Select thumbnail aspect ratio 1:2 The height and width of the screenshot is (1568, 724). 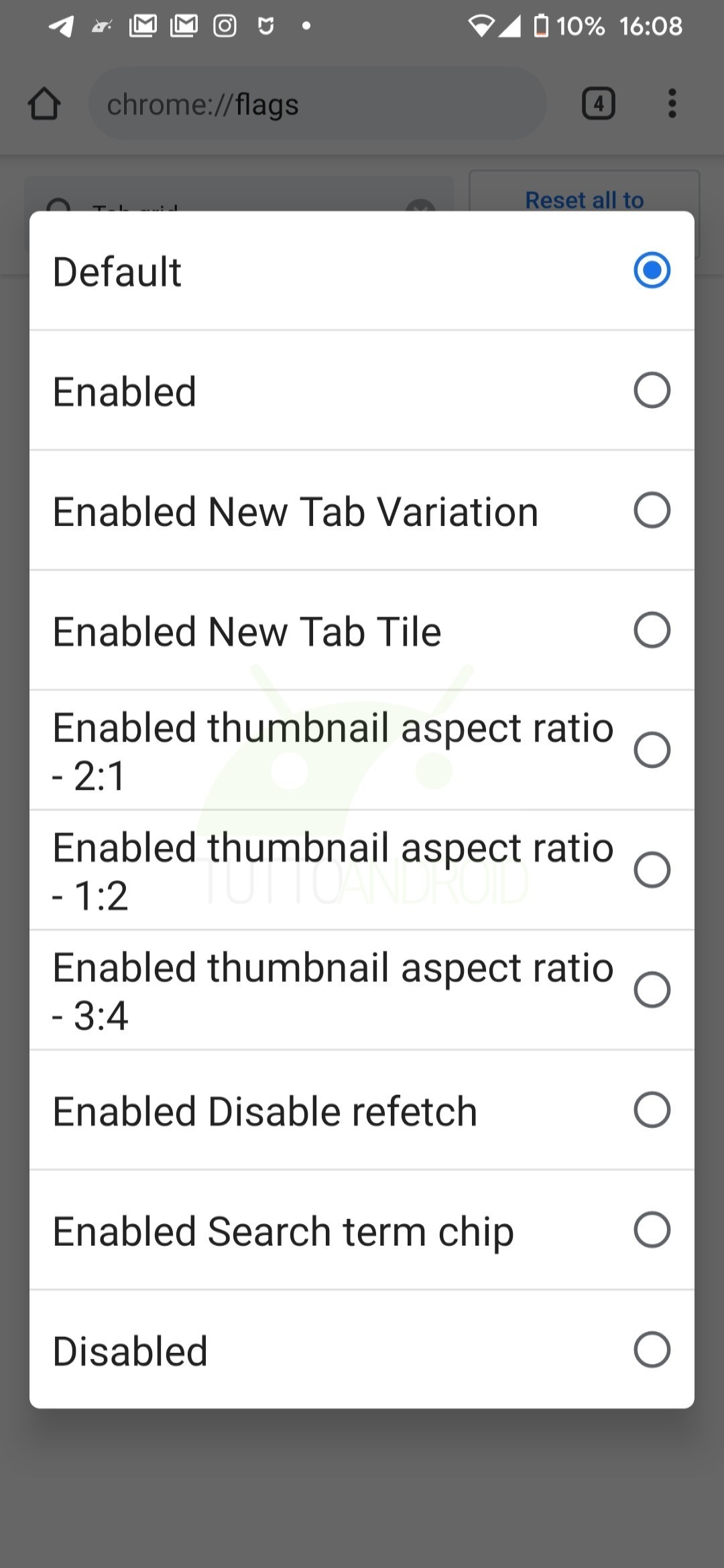click(362, 870)
